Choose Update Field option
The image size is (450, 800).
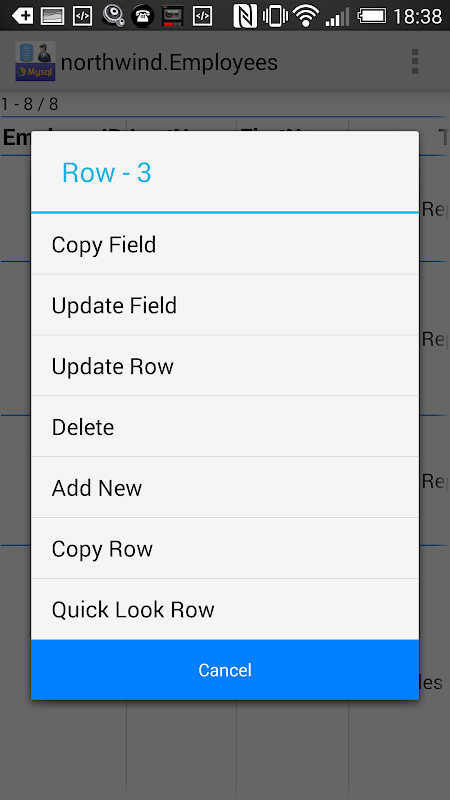coord(225,305)
